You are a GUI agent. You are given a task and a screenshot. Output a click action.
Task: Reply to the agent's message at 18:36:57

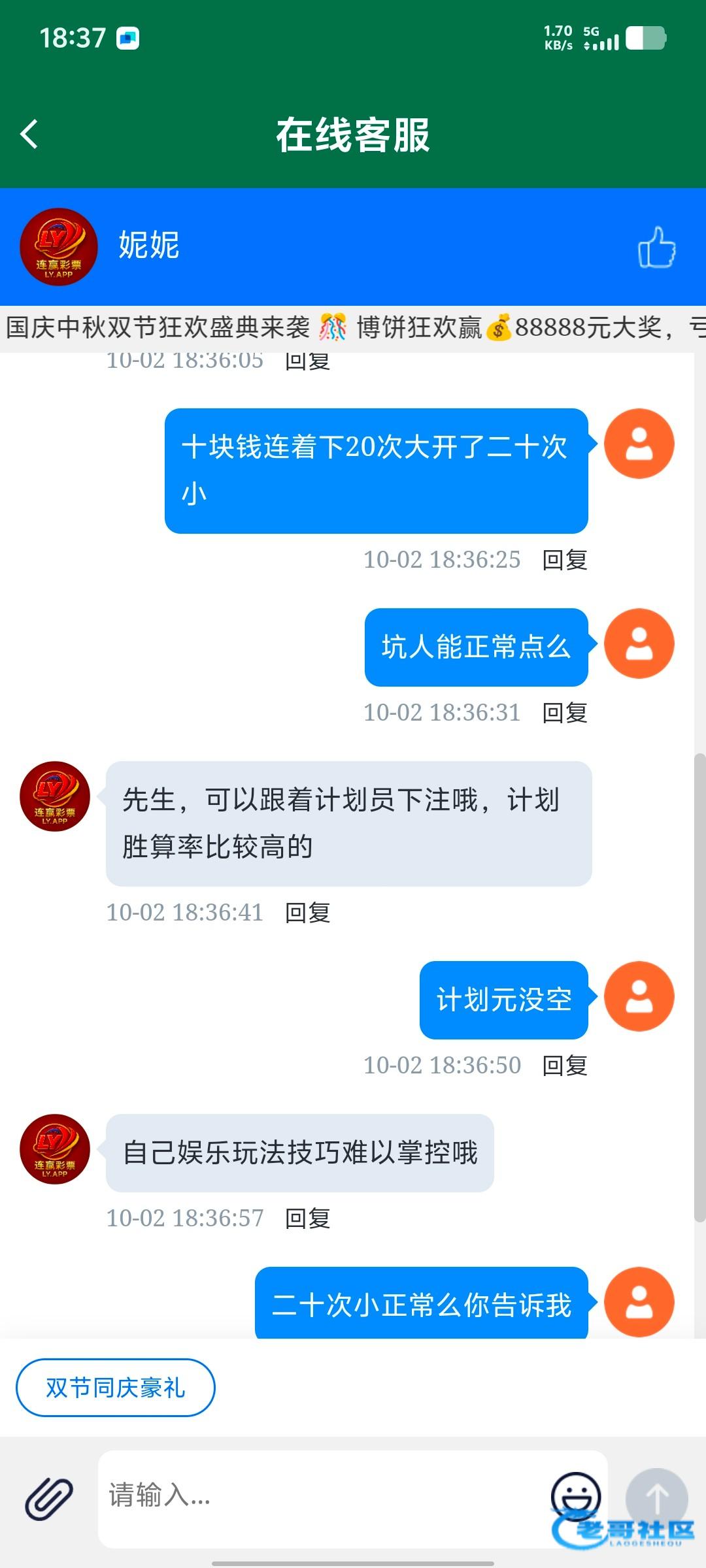tap(307, 1218)
